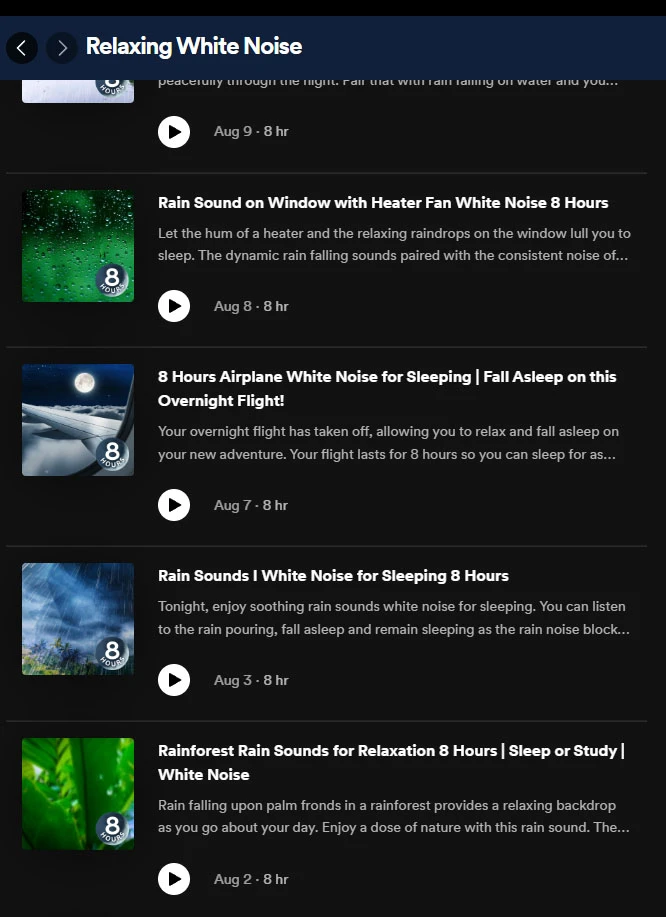
Task: Play the 8 Hours Airplane White Noise episode
Action: (174, 505)
